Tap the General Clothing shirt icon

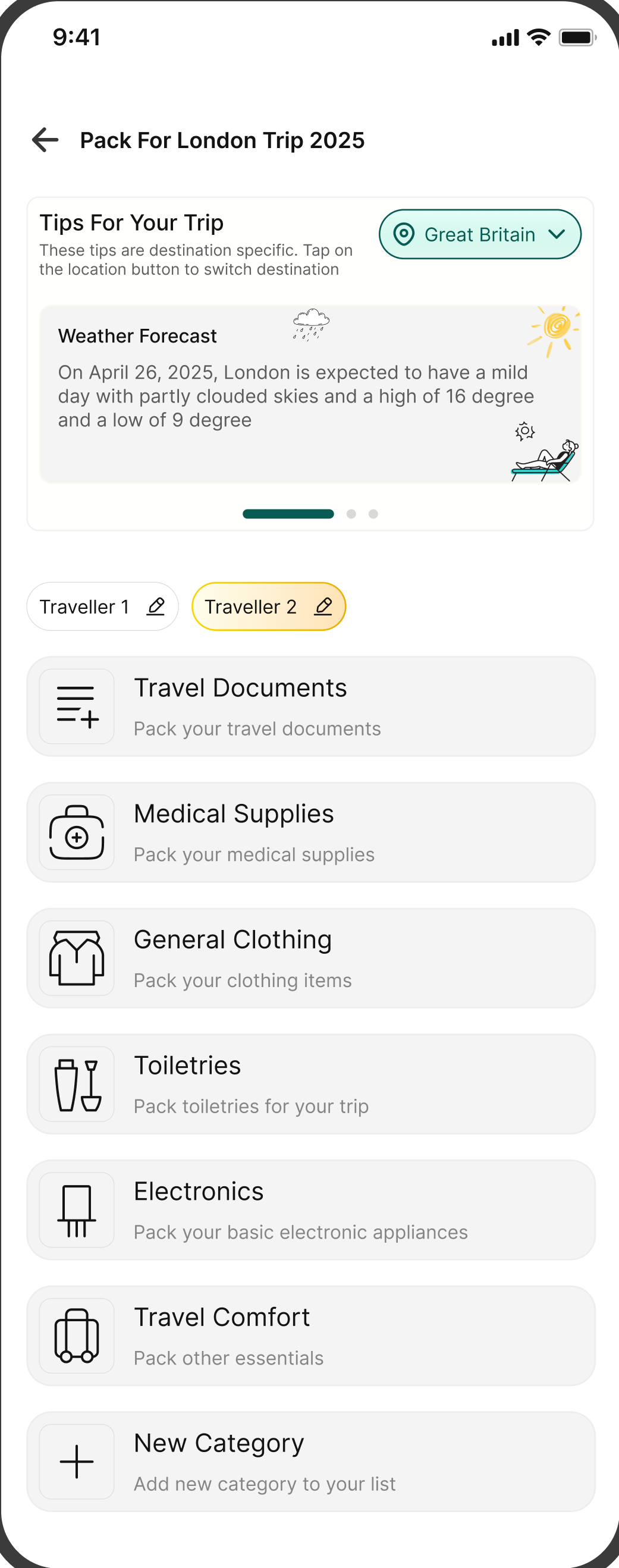click(x=76, y=958)
